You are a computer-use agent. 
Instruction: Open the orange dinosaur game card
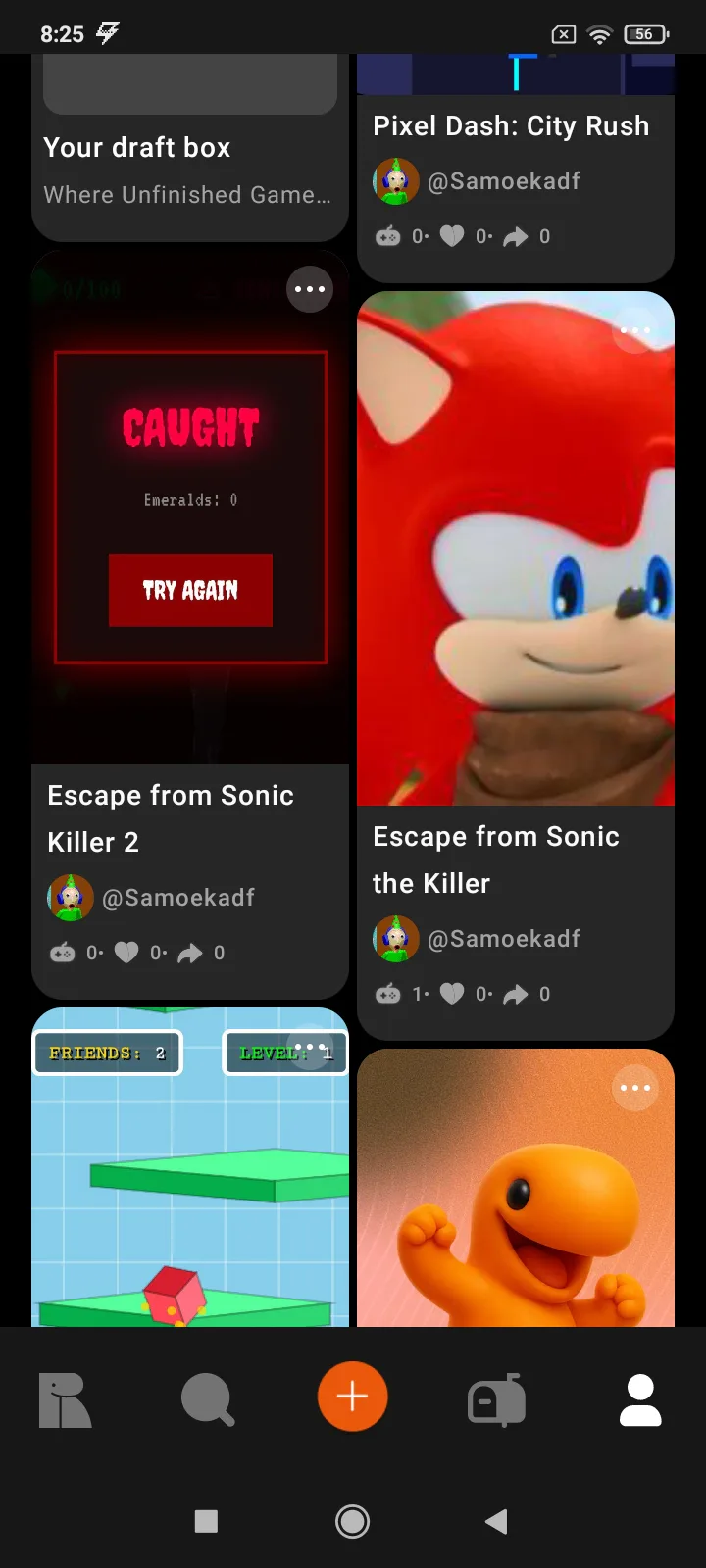pyautogui.click(x=515, y=1205)
